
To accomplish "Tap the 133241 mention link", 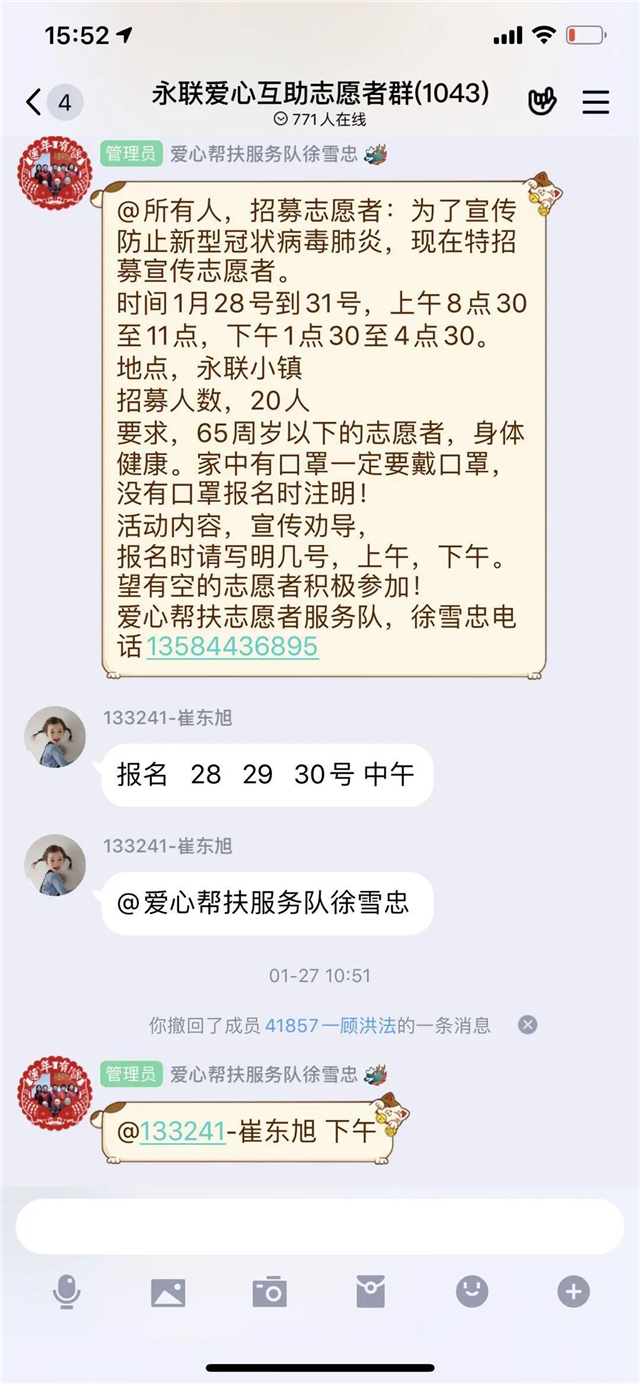I will pyautogui.click(x=183, y=1131).
